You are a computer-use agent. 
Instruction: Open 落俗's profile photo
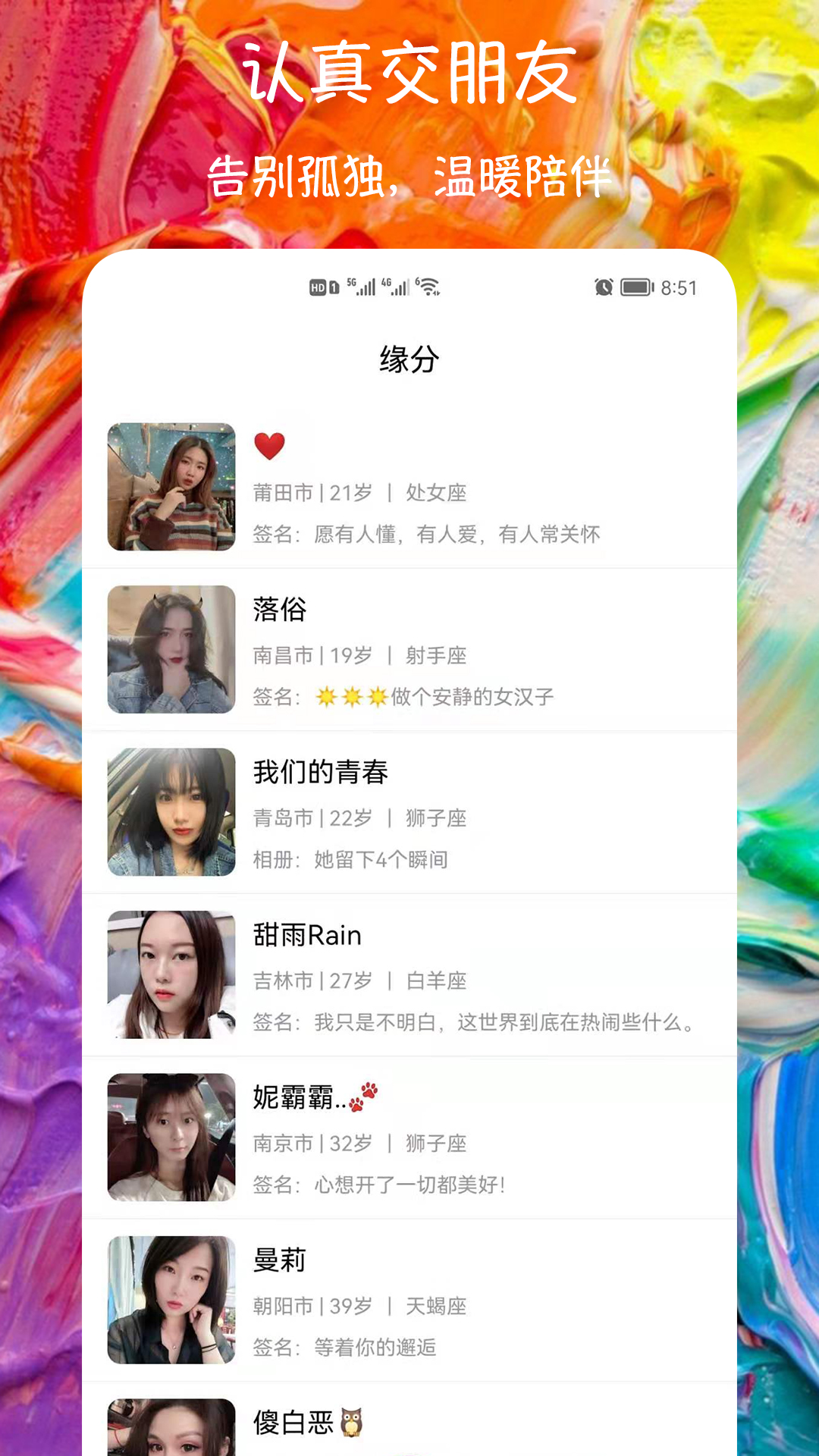click(171, 648)
